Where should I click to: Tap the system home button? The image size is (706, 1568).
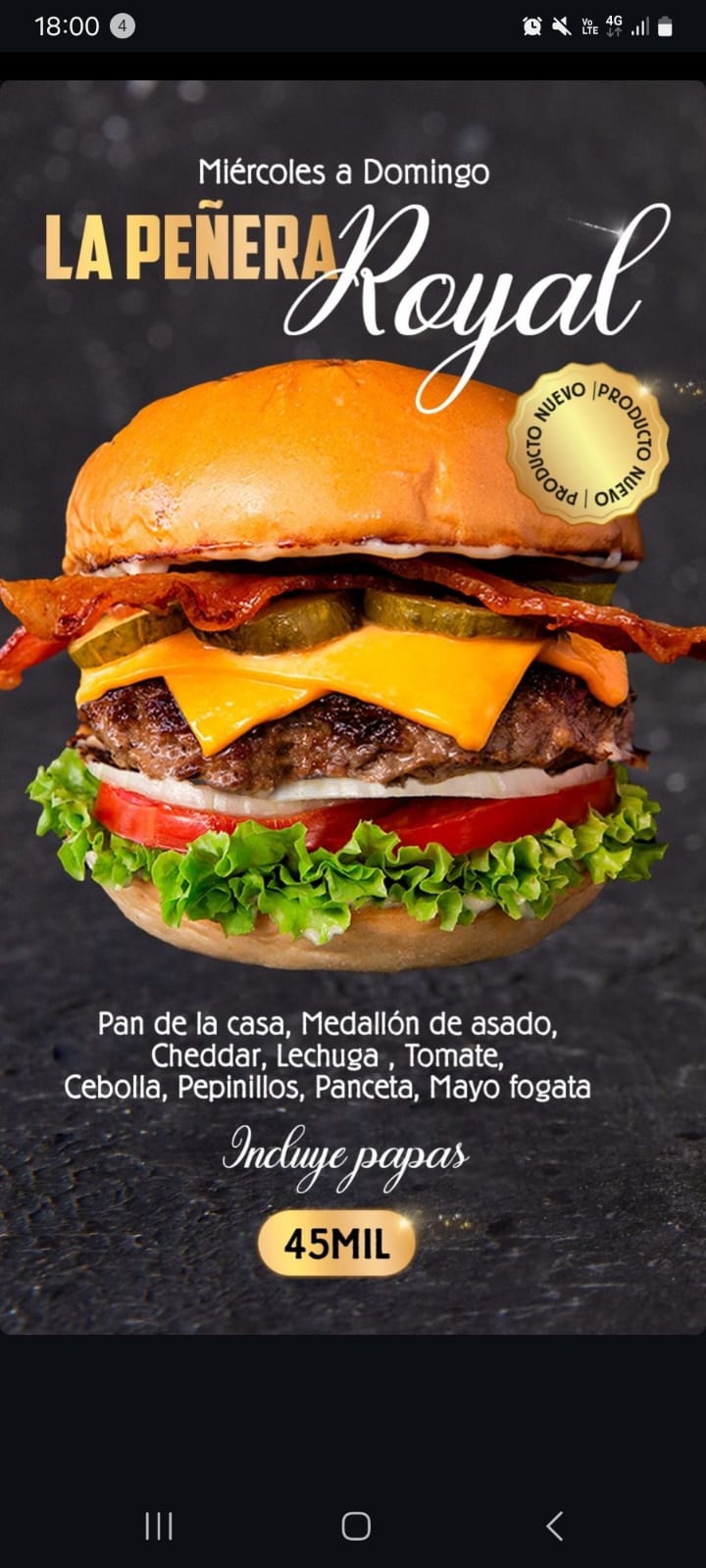click(x=355, y=1526)
